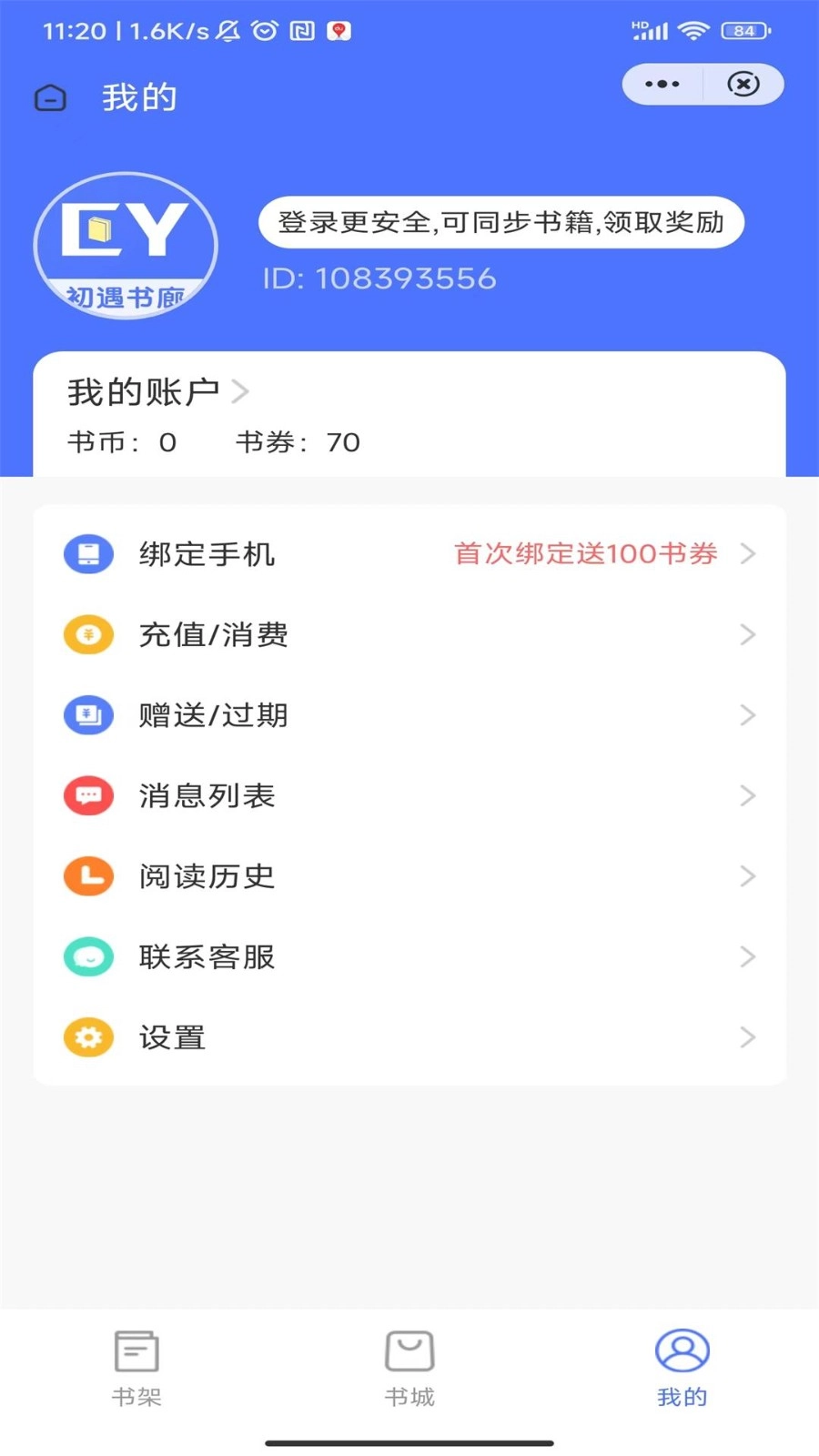Select the 充值/消费 coin icon

click(x=88, y=634)
